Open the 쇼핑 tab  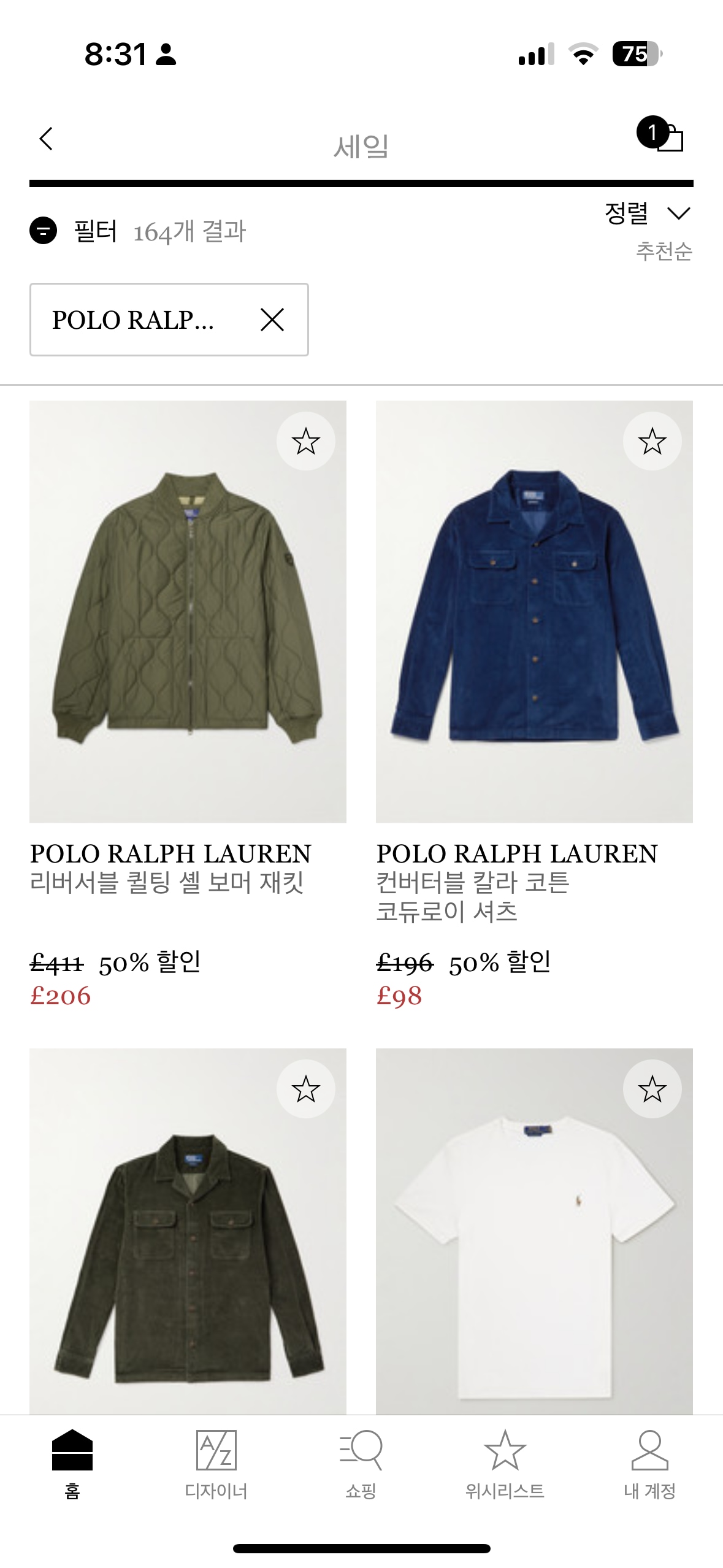click(361, 1463)
